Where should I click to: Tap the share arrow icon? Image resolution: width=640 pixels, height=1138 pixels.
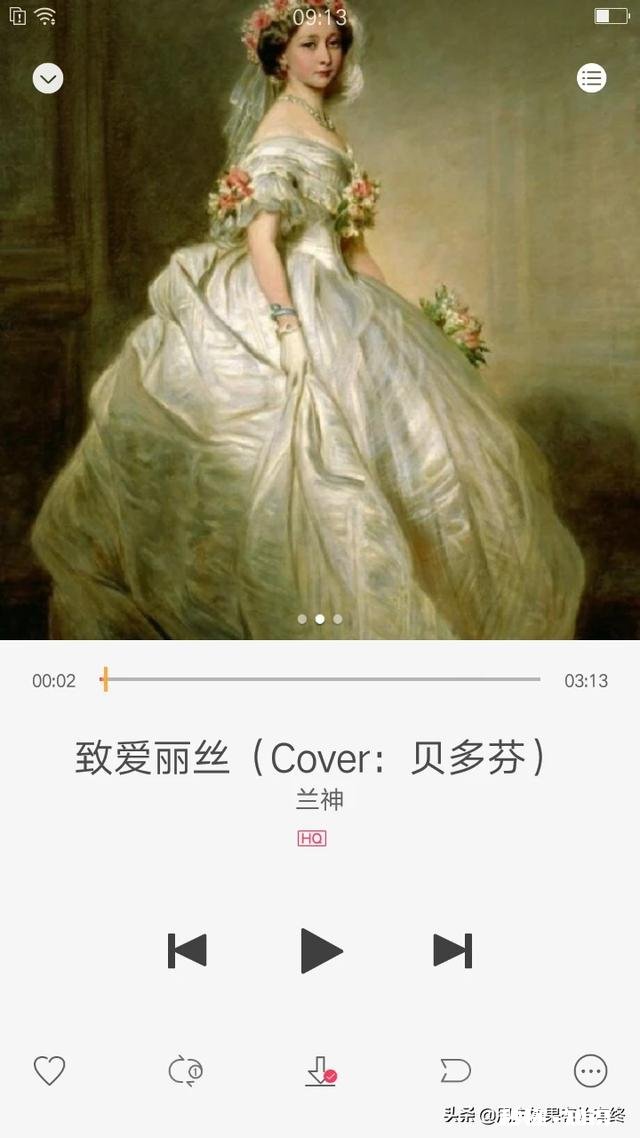tap(455, 1071)
